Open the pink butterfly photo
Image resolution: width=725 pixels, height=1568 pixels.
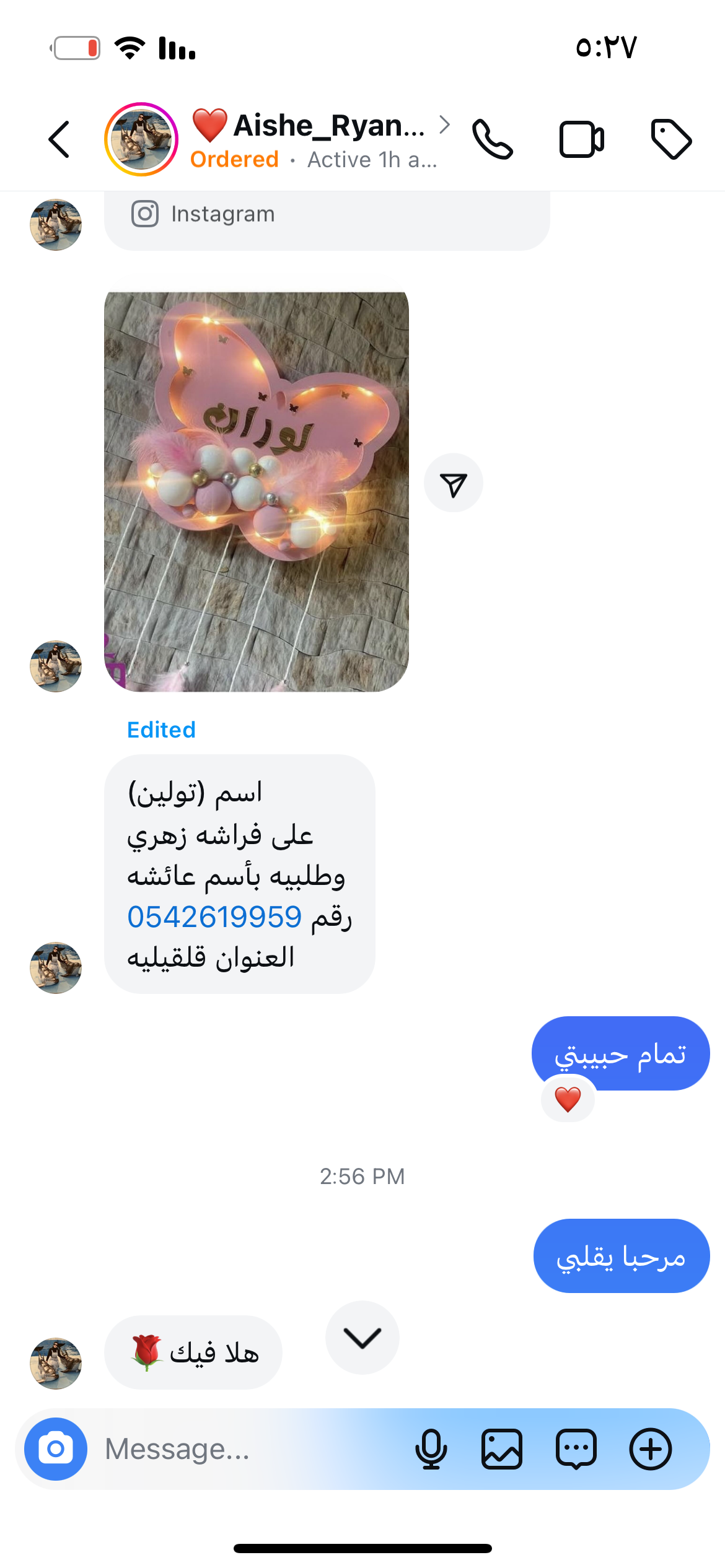coord(257,490)
